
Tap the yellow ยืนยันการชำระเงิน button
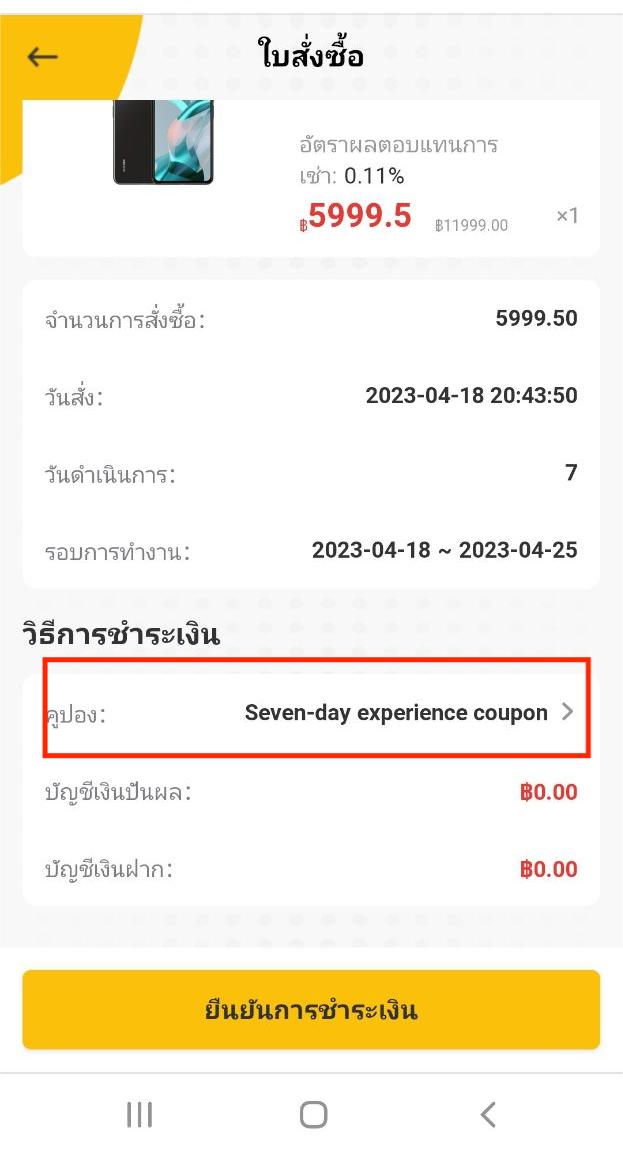(311, 1010)
